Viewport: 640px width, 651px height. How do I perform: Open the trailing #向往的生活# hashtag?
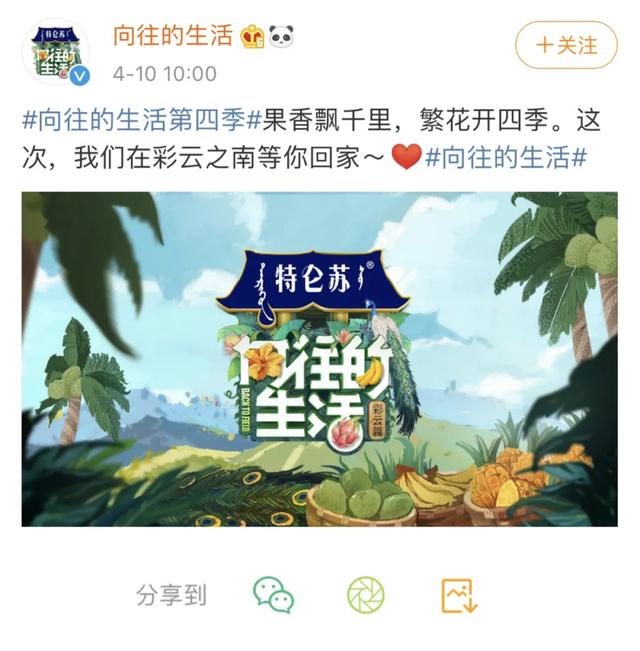505,158
